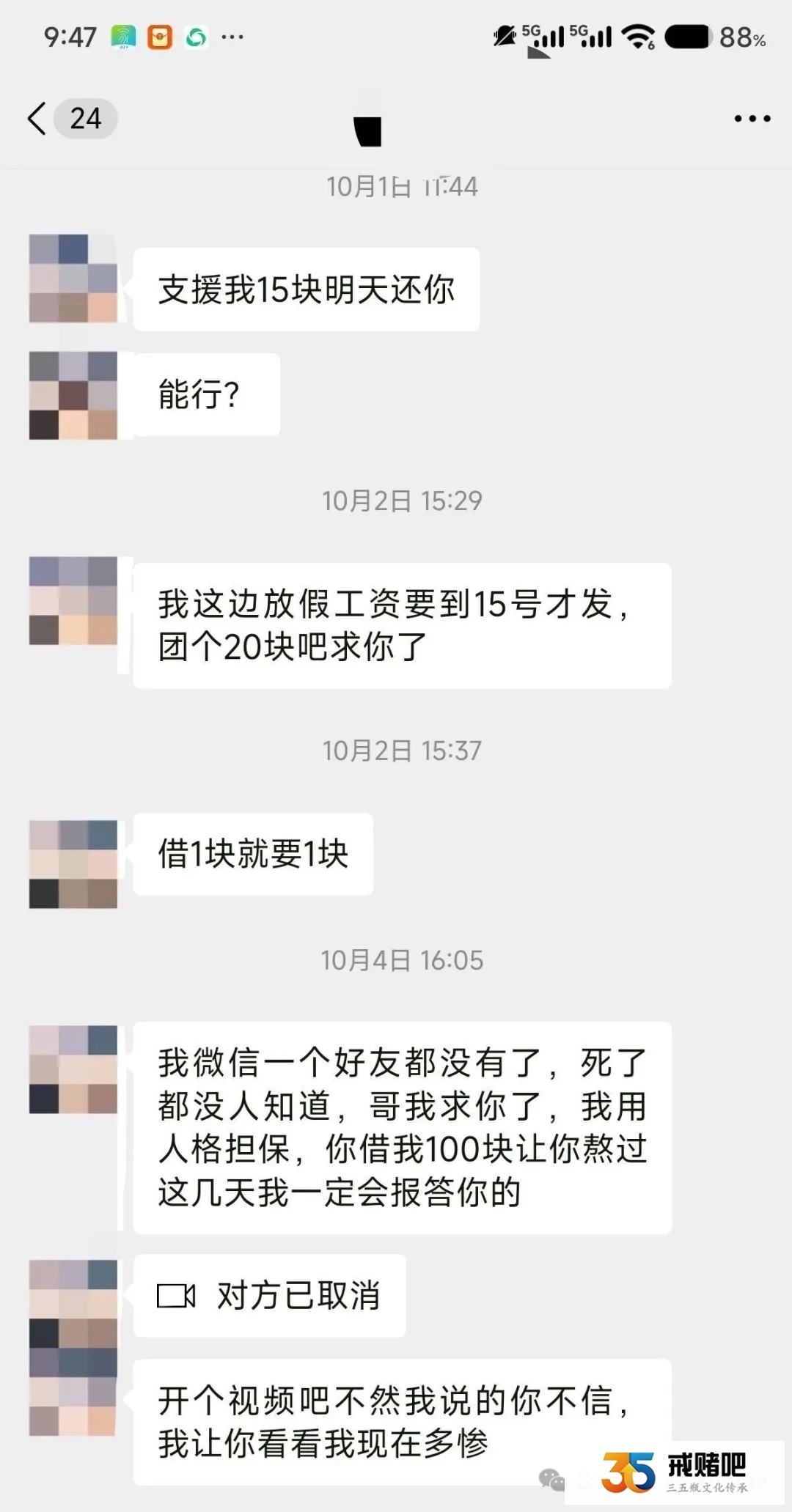The image size is (792, 1512).
Task: Tap the sender avatar beside the first message
Action: (73, 277)
